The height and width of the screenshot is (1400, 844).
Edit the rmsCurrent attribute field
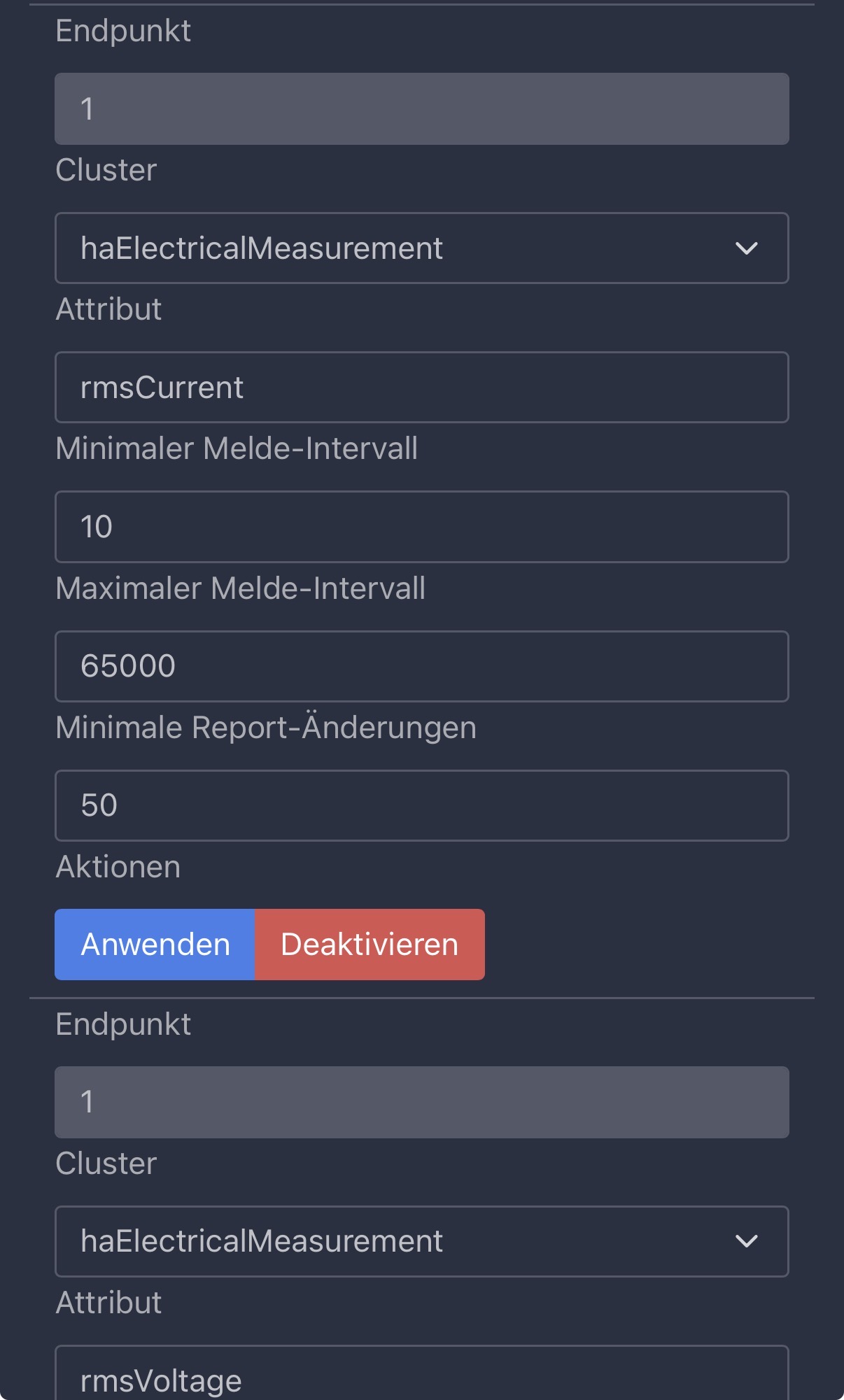(421, 388)
